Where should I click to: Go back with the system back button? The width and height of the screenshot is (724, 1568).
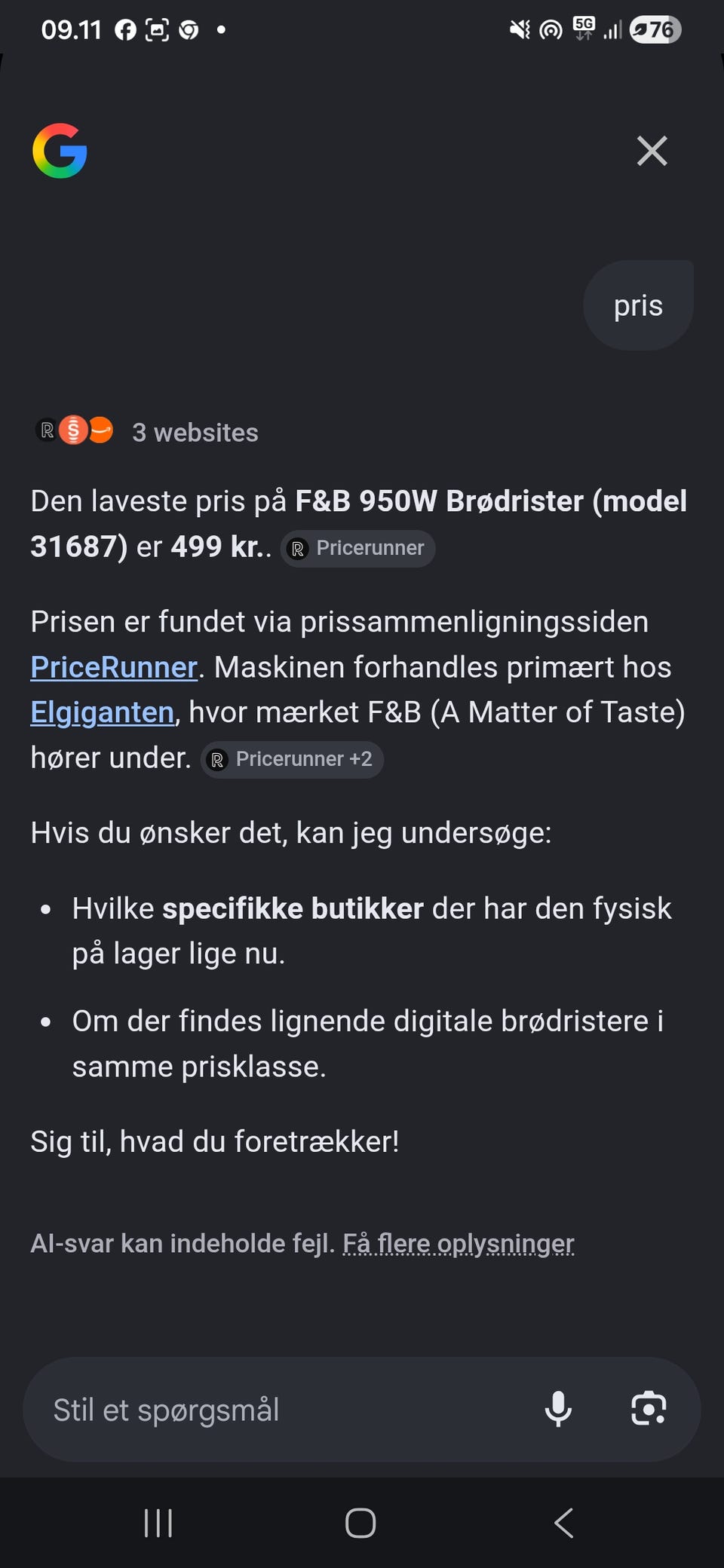click(x=564, y=1523)
